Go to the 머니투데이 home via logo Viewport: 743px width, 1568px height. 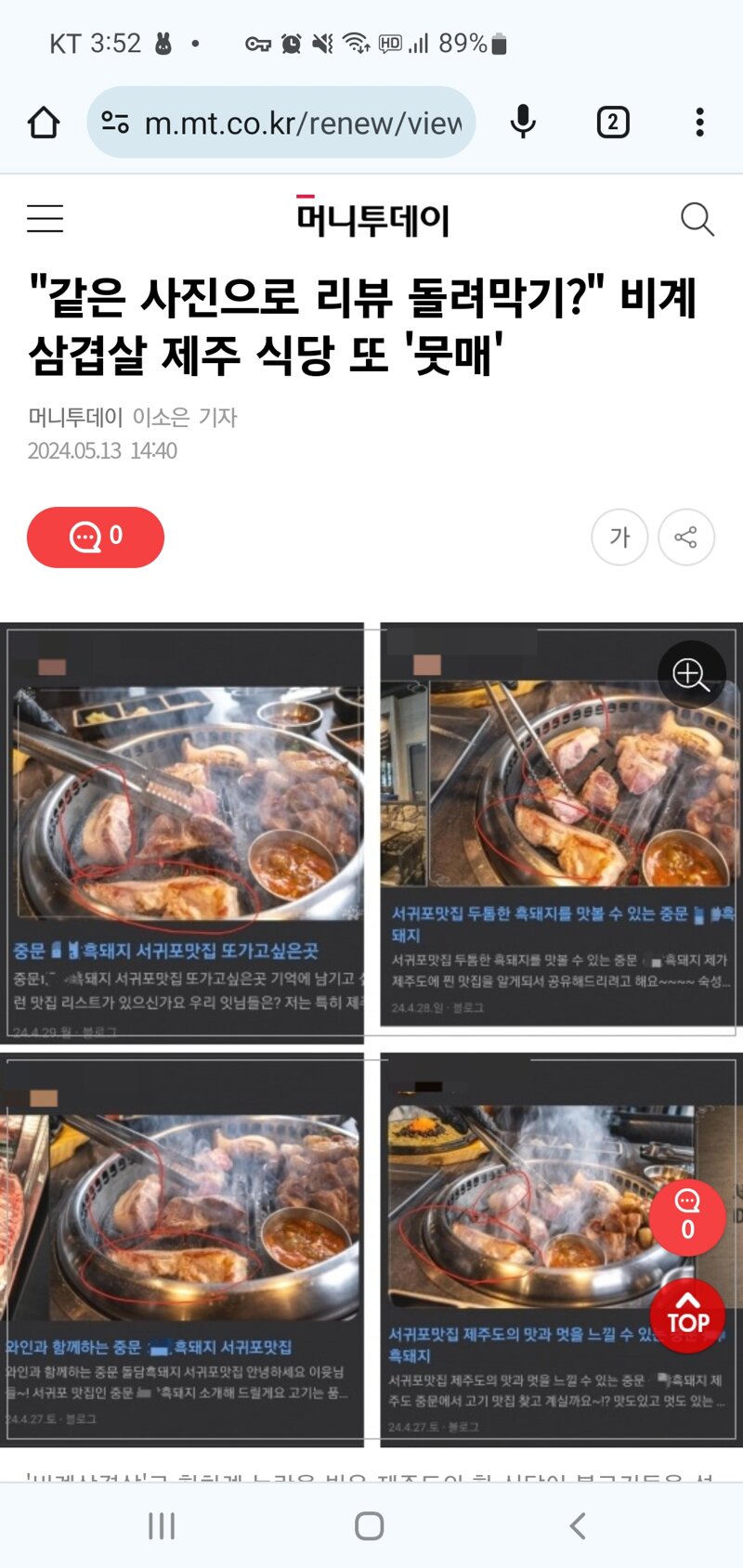click(x=372, y=217)
